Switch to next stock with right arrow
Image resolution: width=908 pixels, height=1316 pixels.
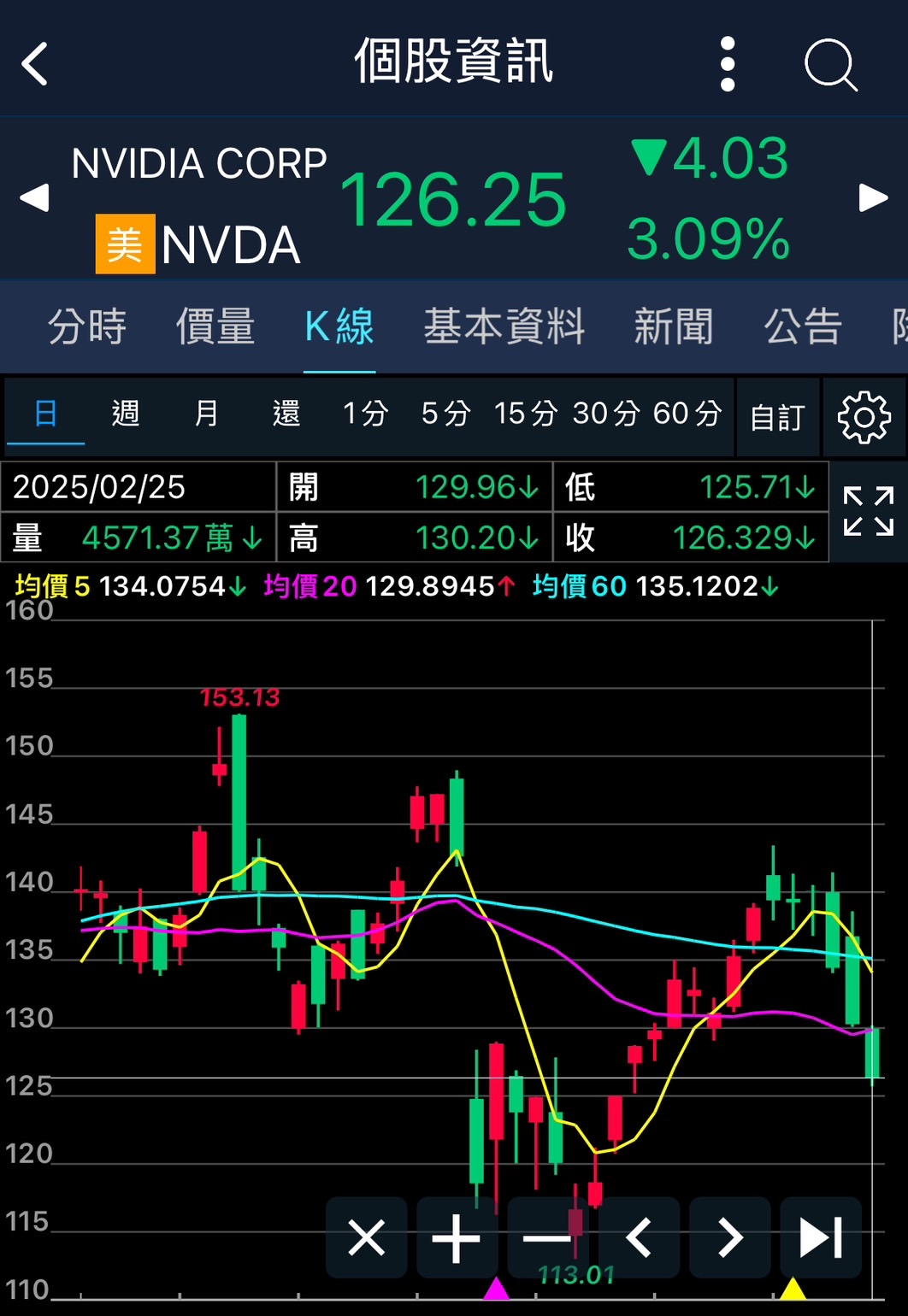(x=873, y=197)
